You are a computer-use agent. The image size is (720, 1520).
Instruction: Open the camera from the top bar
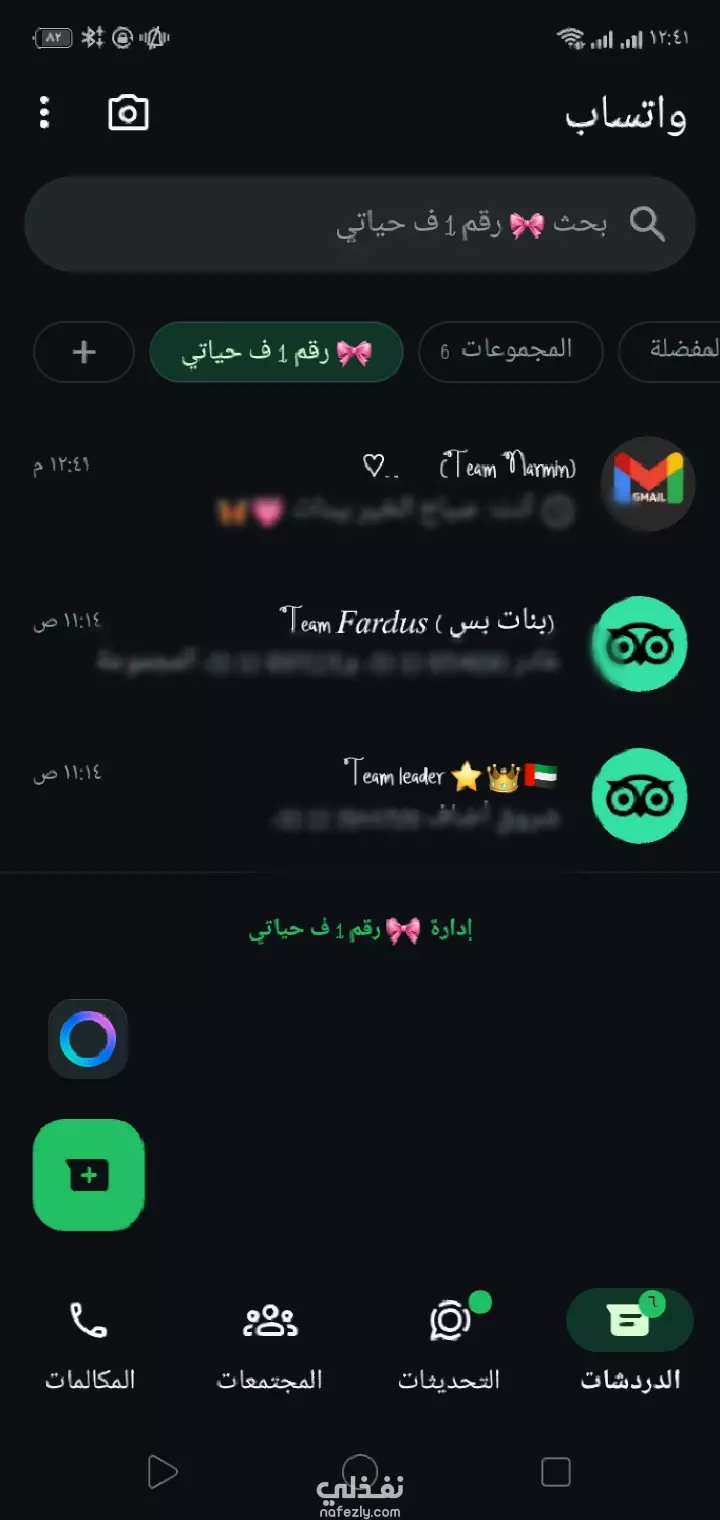tap(128, 113)
